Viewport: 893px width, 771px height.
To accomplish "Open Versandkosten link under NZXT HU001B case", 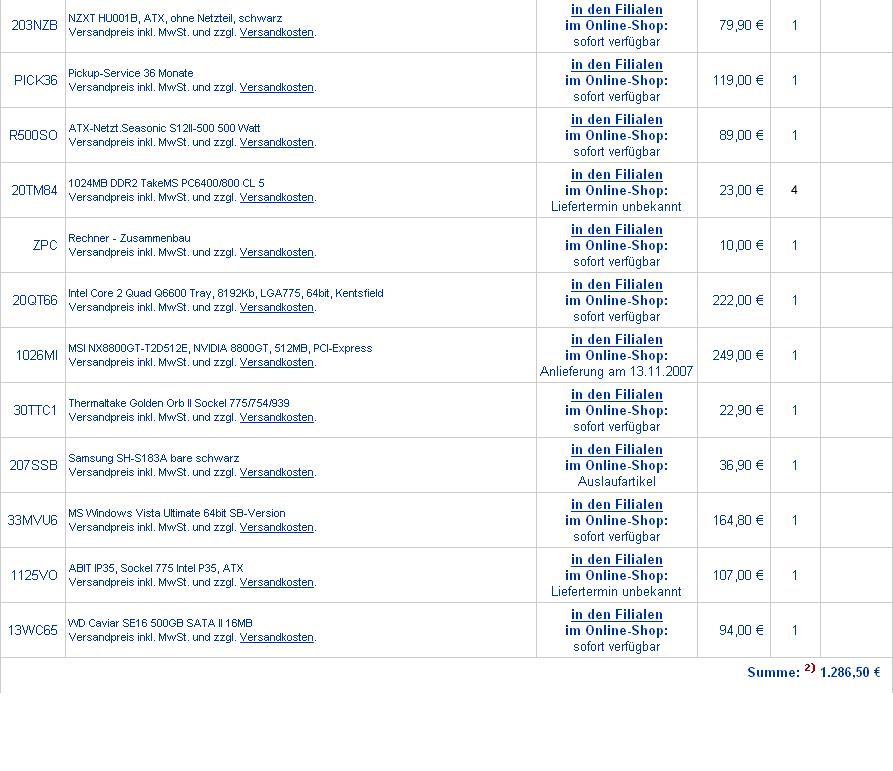I will [276, 33].
